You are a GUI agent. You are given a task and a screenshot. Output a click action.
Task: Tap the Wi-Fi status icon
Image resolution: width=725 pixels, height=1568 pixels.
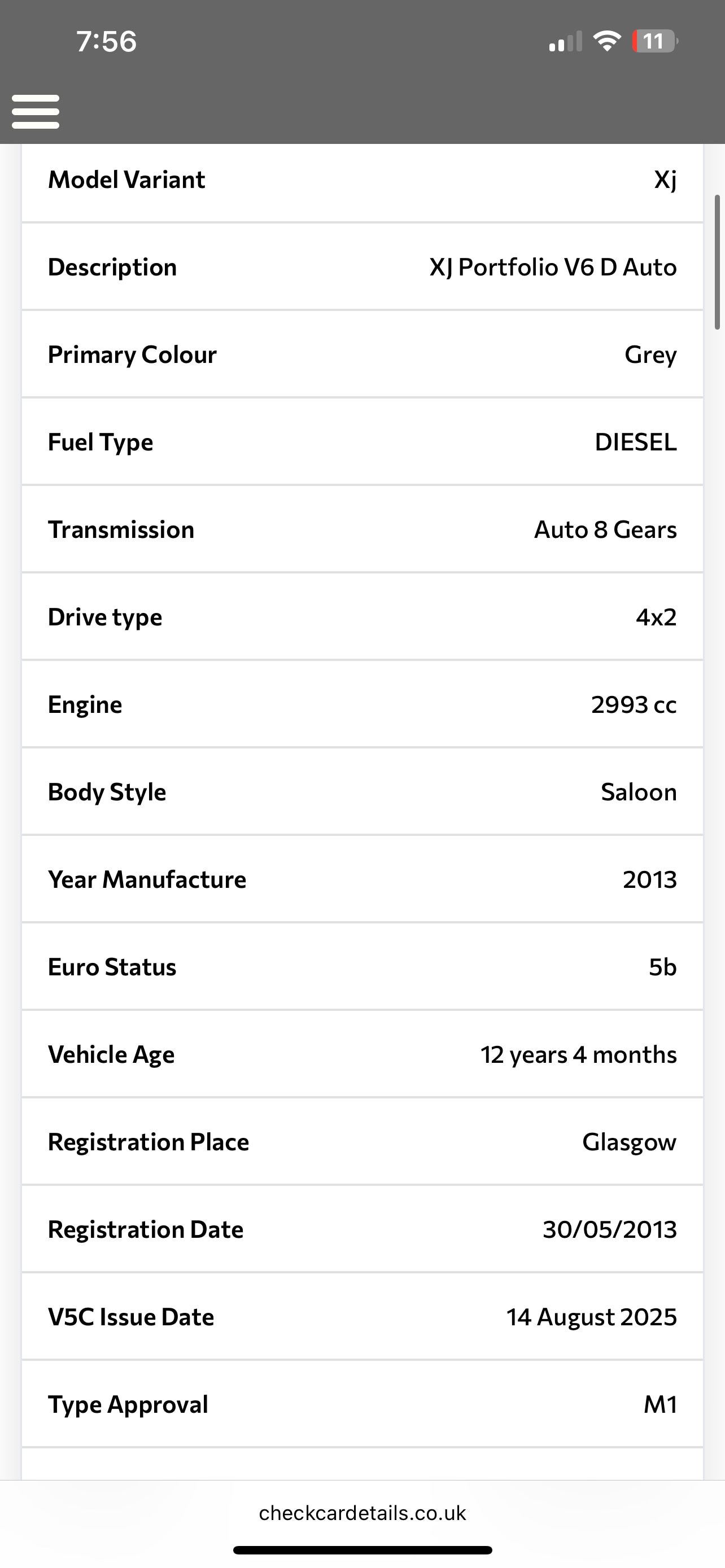point(606,41)
